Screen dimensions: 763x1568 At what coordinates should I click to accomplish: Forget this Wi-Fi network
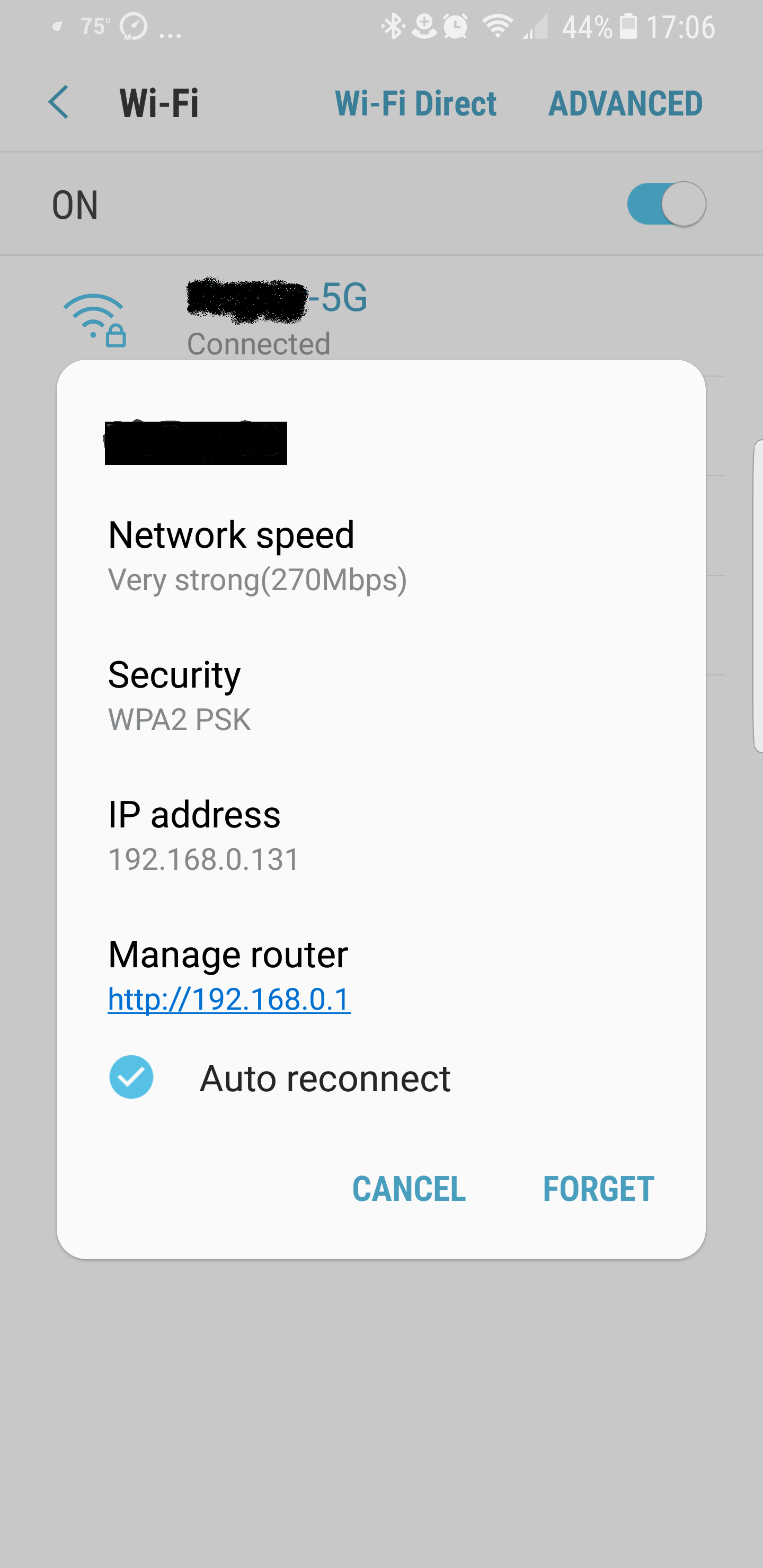[x=598, y=1189]
